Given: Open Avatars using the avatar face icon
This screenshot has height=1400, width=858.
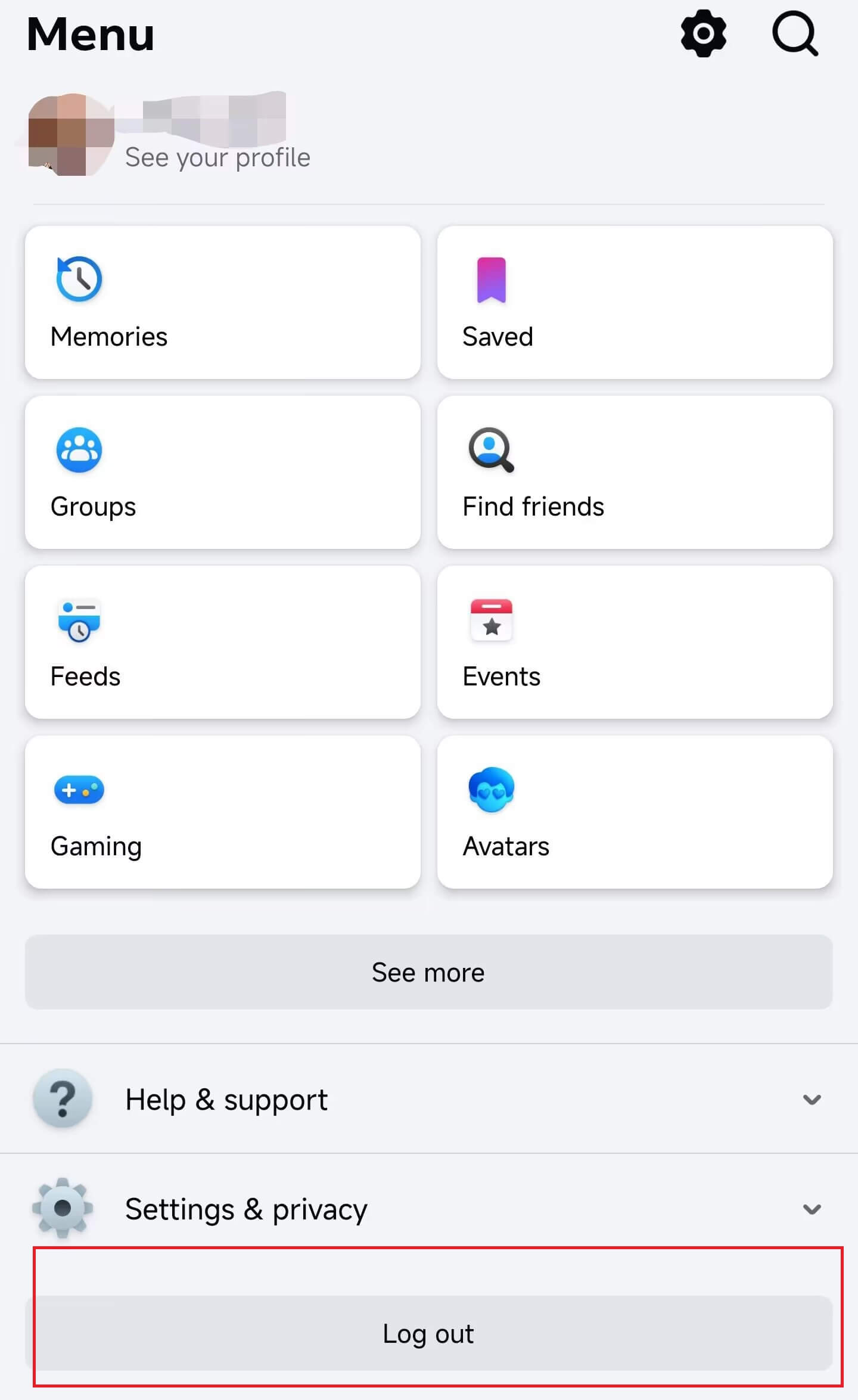Looking at the screenshot, I should pos(491,790).
